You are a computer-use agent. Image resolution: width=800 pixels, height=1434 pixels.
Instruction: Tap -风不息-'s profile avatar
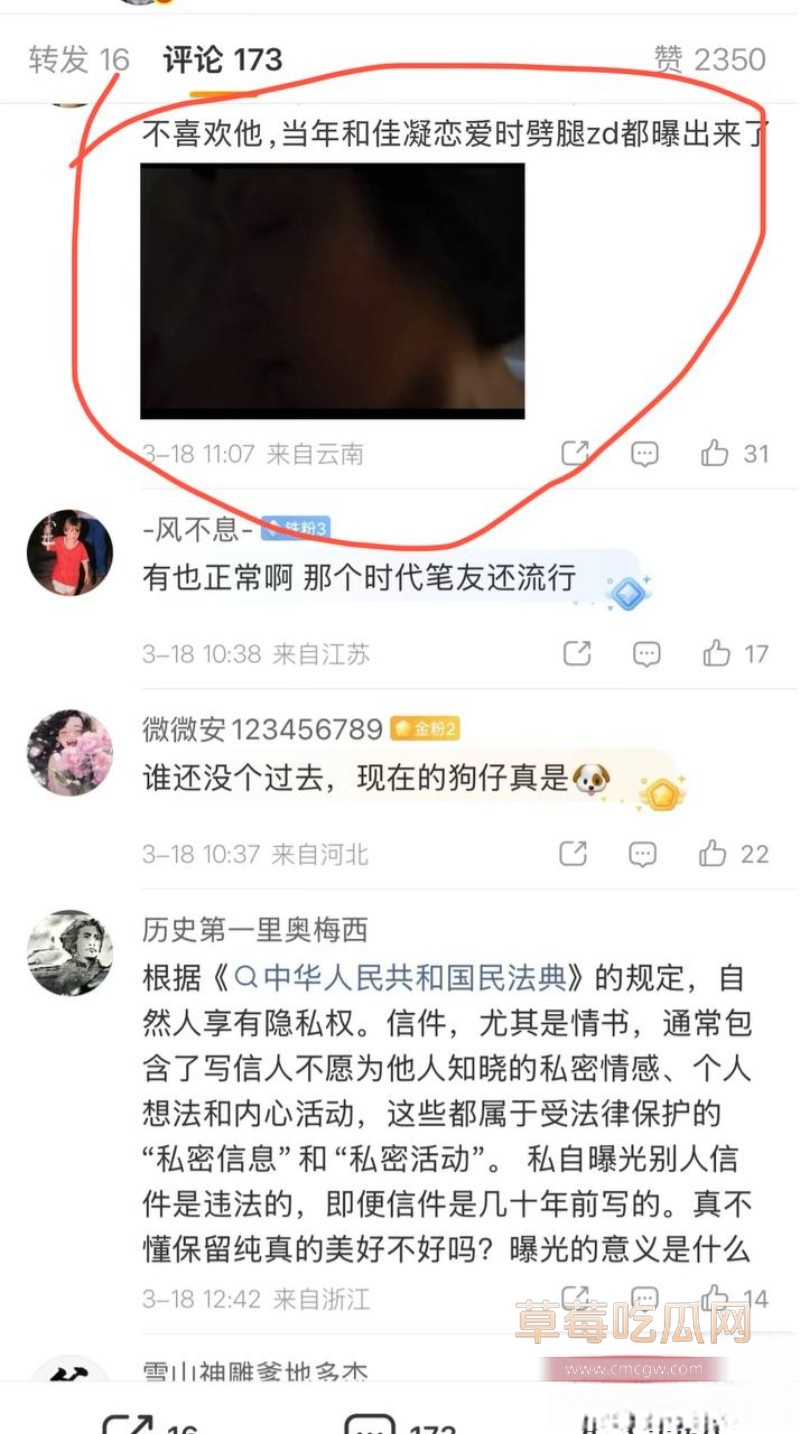(69, 553)
